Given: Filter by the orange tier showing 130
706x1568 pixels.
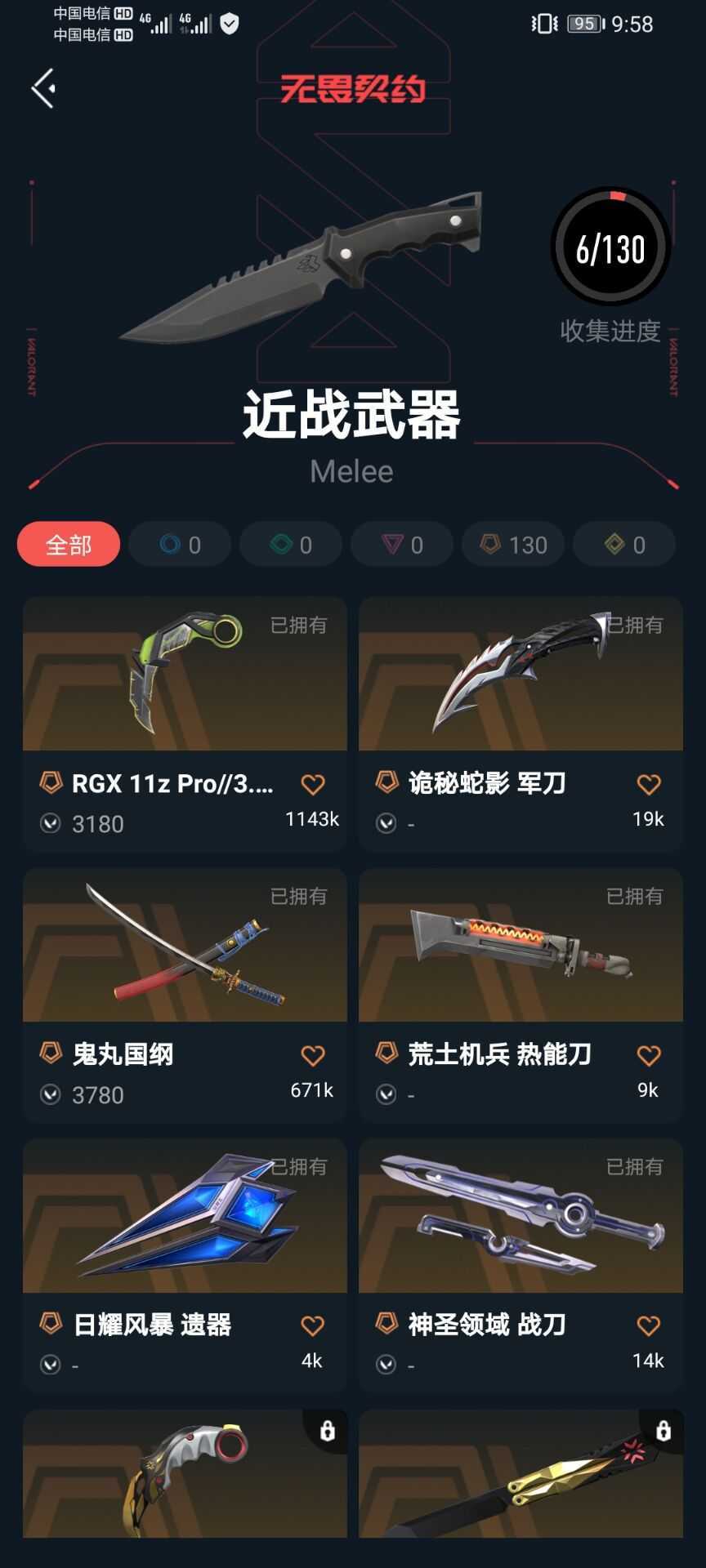Looking at the screenshot, I should coord(513,544).
